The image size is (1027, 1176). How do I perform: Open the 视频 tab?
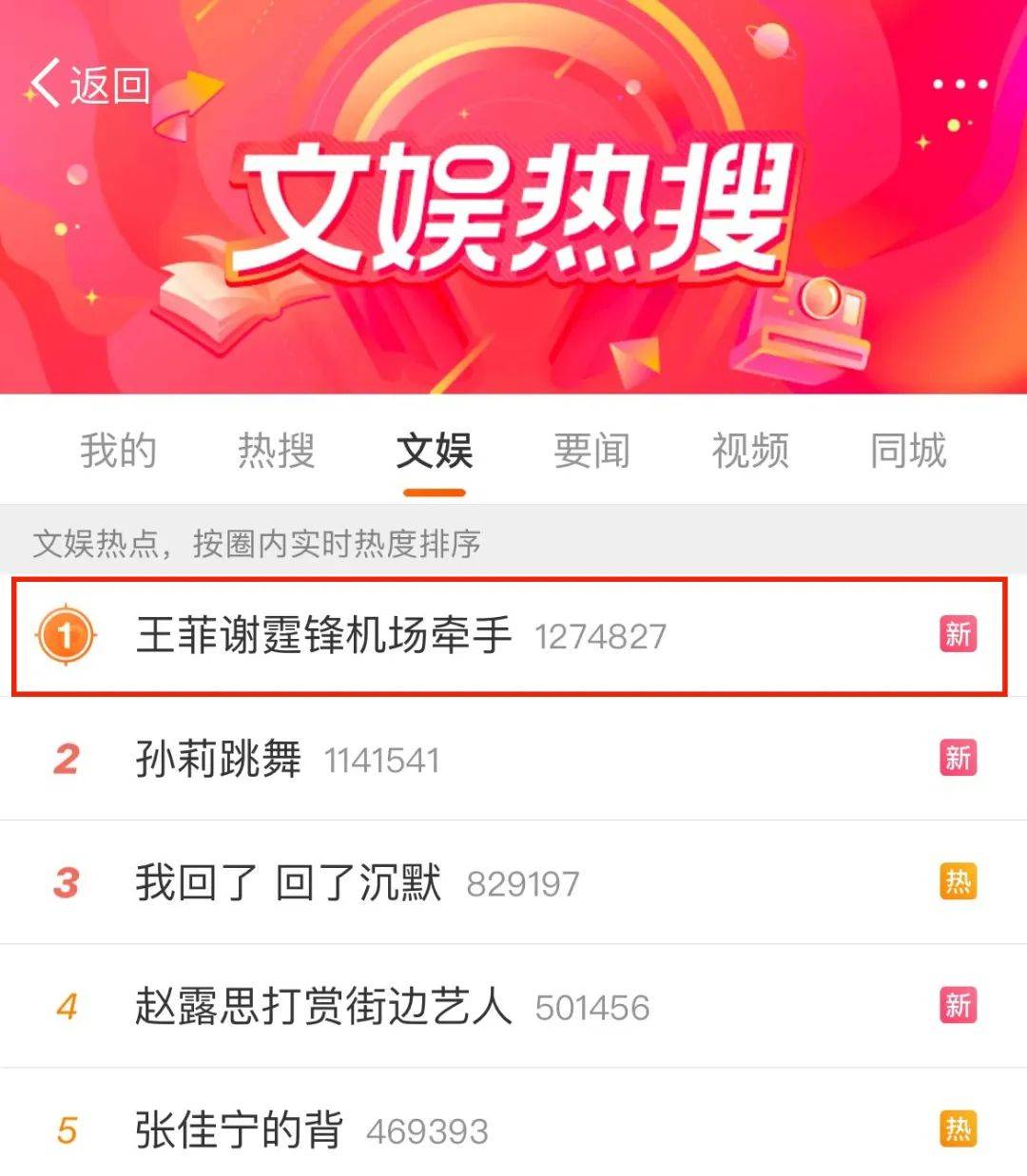[x=750, y=451]
